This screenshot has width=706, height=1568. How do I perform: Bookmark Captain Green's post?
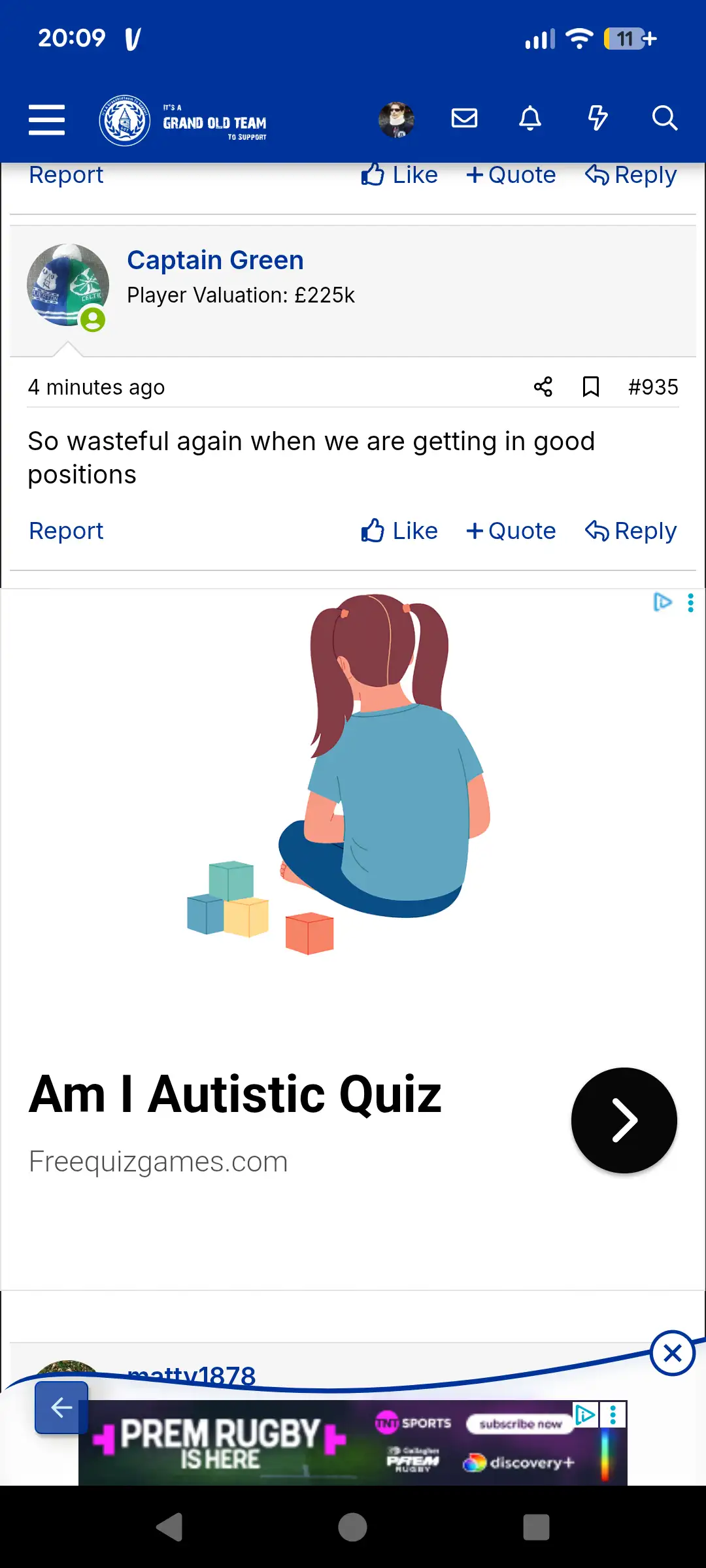591,387
